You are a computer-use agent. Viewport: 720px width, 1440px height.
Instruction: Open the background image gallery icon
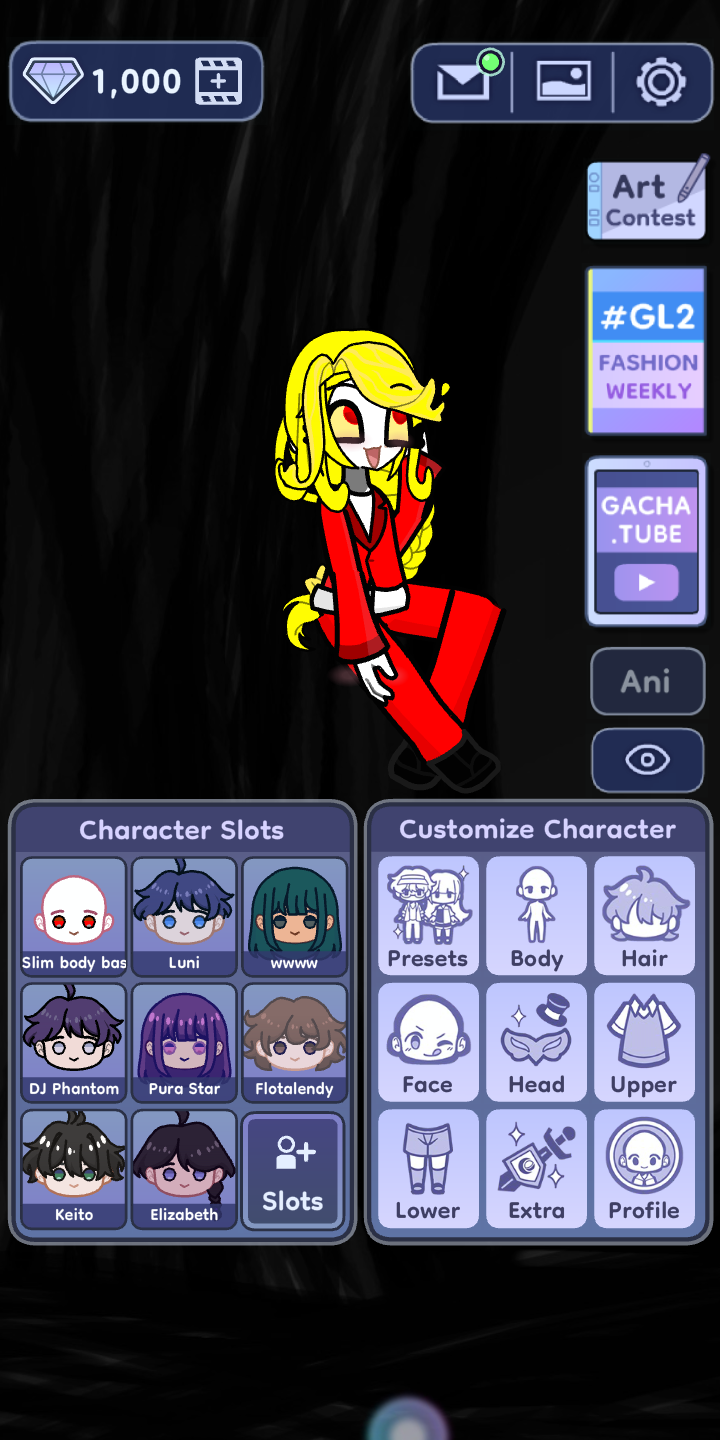(x=563, y=81)
